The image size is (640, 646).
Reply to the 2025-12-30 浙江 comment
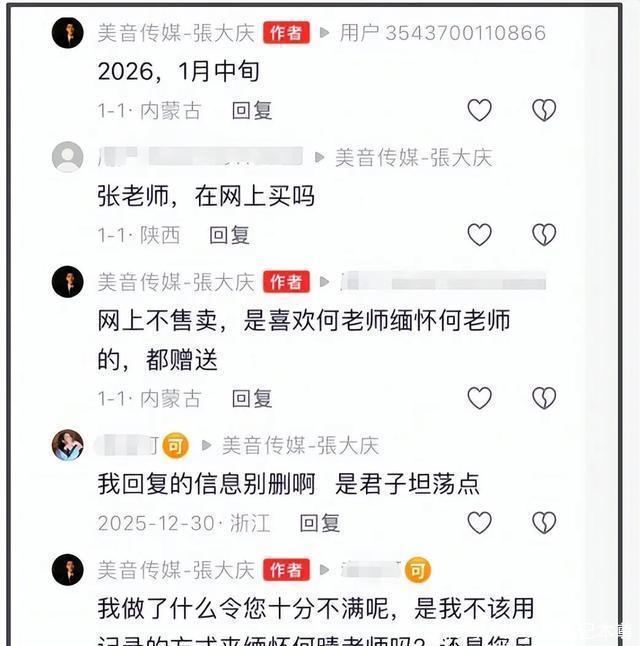point(320,523)
